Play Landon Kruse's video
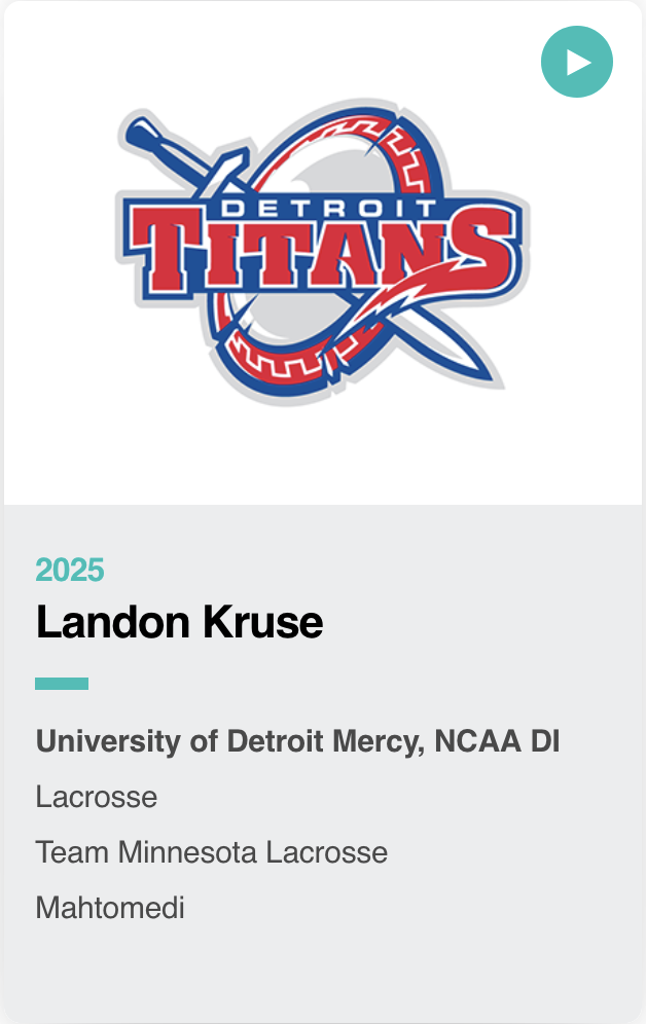646x1024 pixels. [577, 62]
